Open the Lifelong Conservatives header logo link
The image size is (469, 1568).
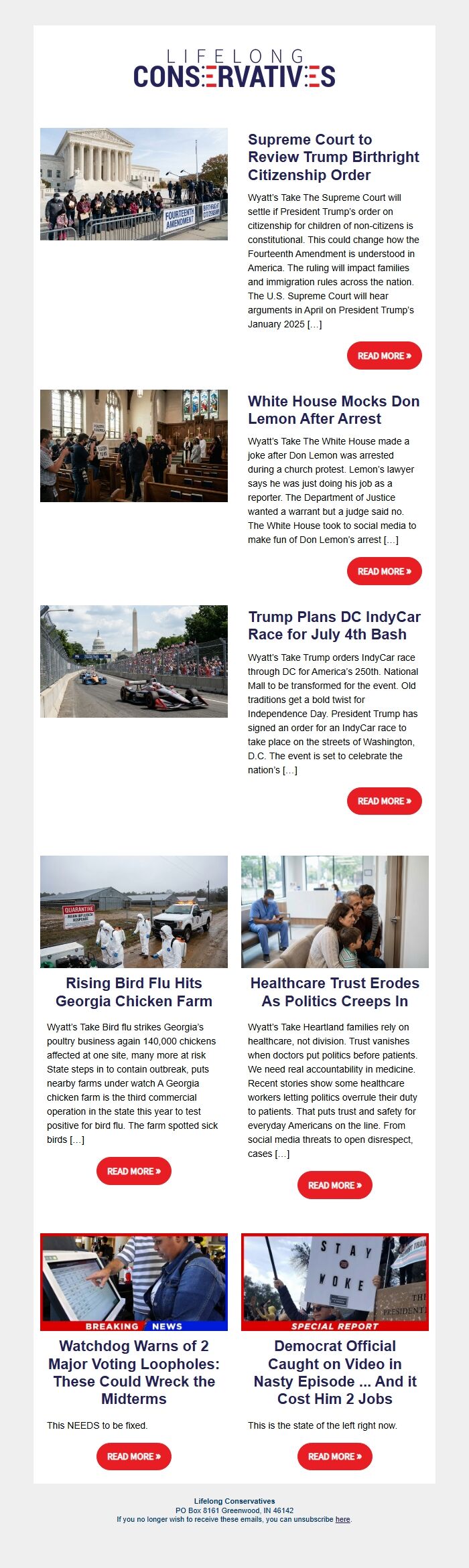(x=234, y=69)
